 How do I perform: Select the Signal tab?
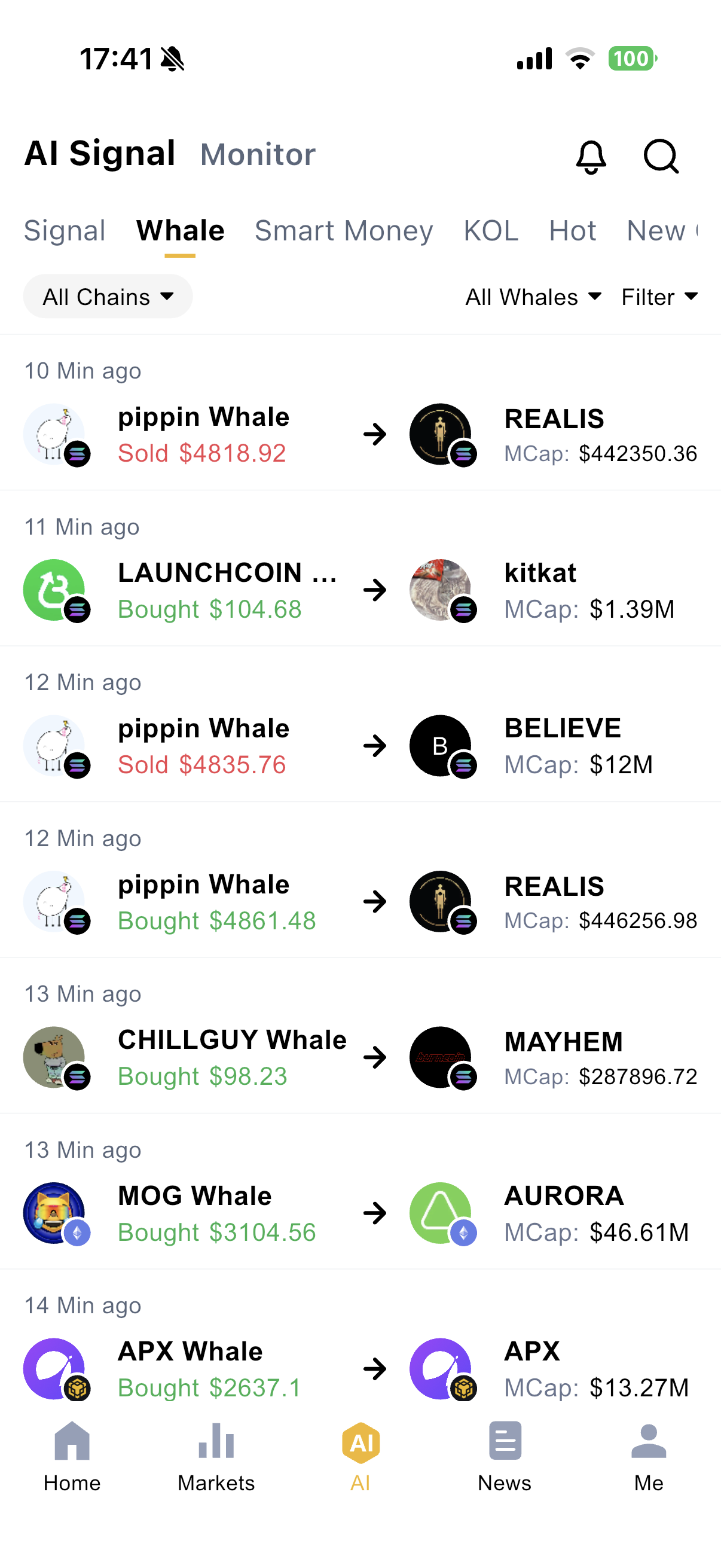click(65, 231)
